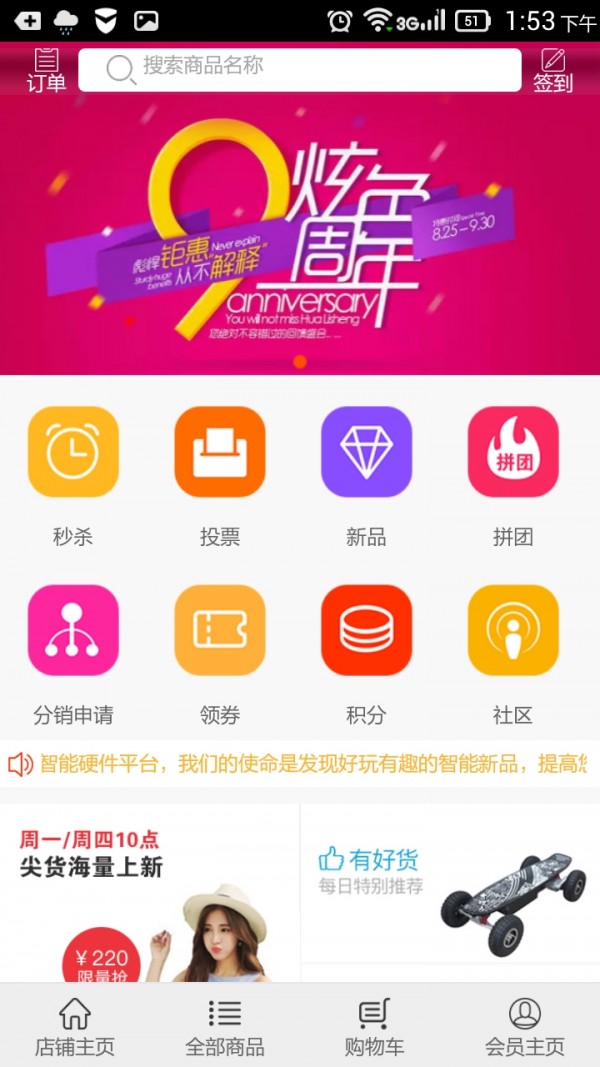Open the 订单 orders button
This screenshot has width=600, height=1067.
(x=46, y=70)
